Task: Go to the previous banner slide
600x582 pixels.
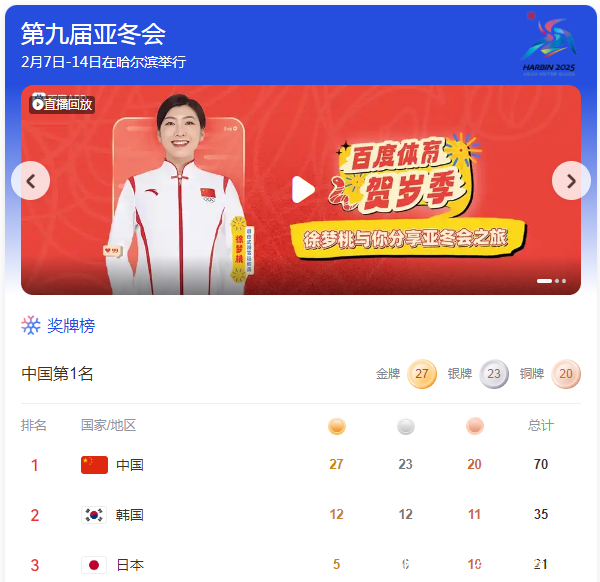Action: (30, 181)
